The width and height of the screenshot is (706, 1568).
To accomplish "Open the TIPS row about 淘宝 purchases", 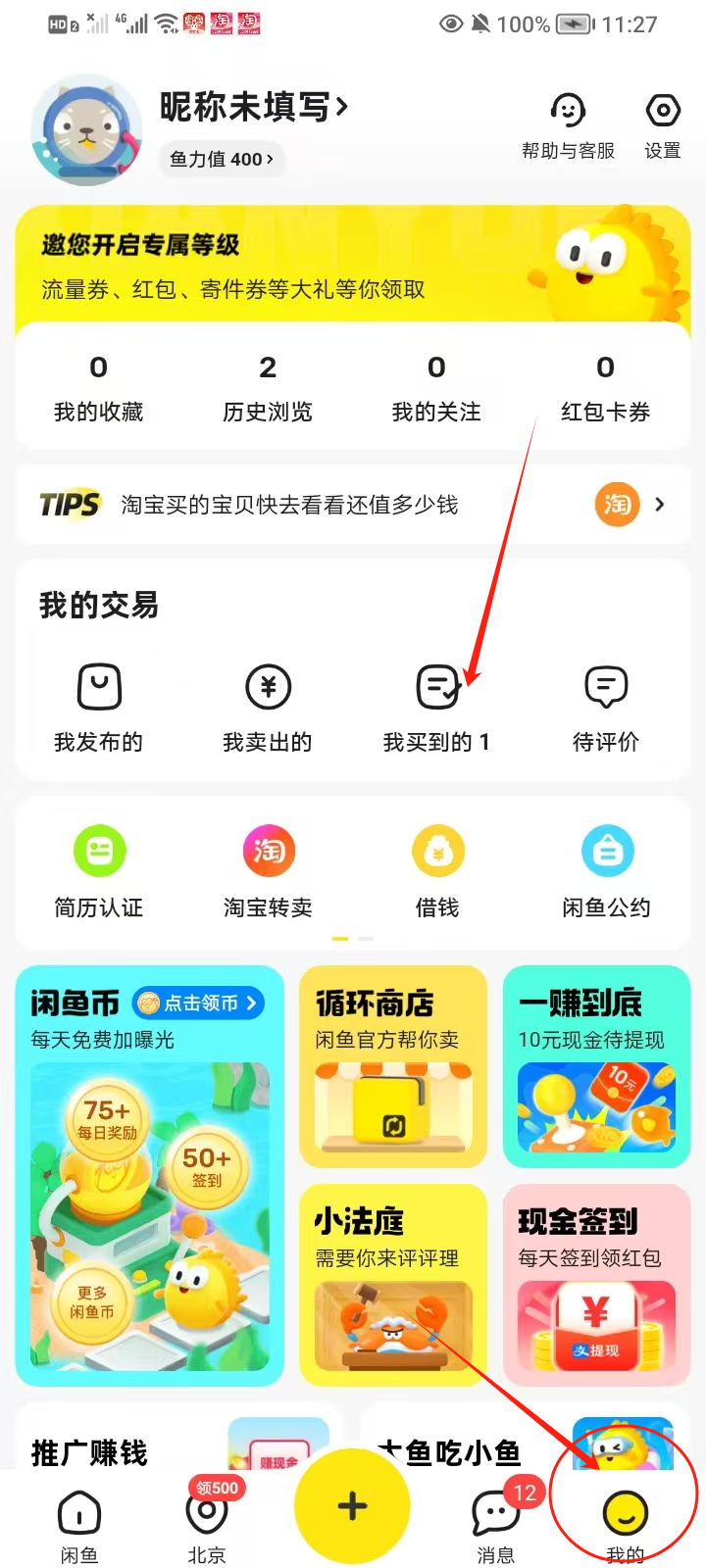I will (x=353, y=505).
